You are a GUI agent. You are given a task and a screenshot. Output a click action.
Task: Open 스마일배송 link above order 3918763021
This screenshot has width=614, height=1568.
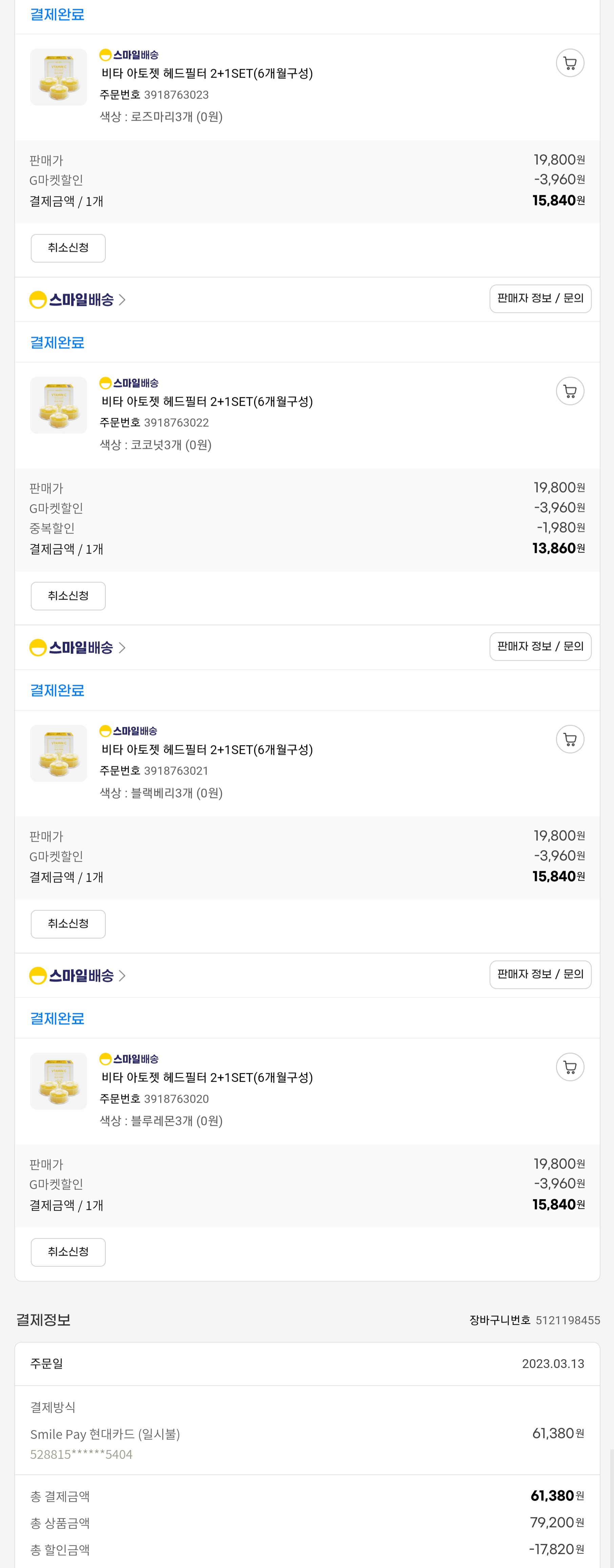78,648
